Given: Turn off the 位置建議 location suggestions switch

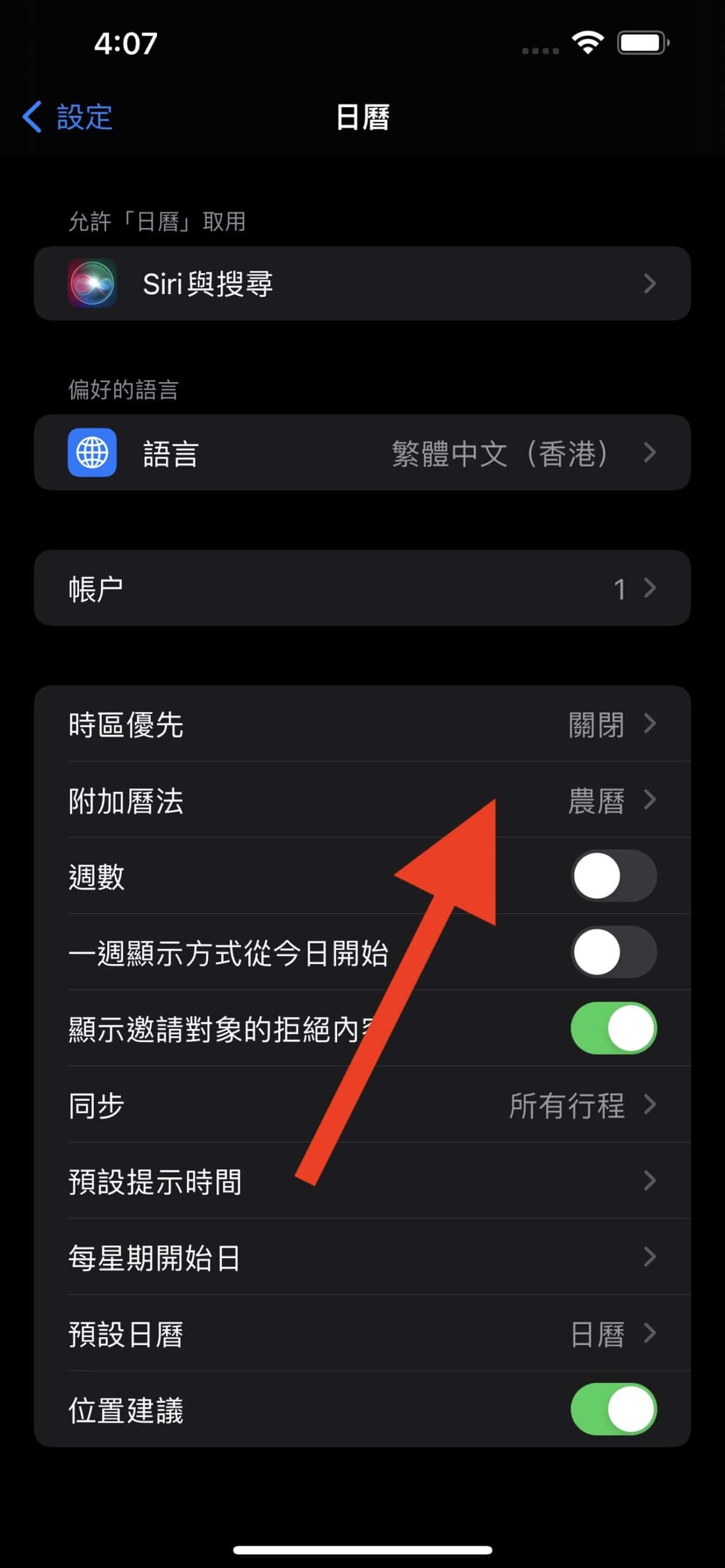Looking at the screenshot, I should click(613, 1409).
